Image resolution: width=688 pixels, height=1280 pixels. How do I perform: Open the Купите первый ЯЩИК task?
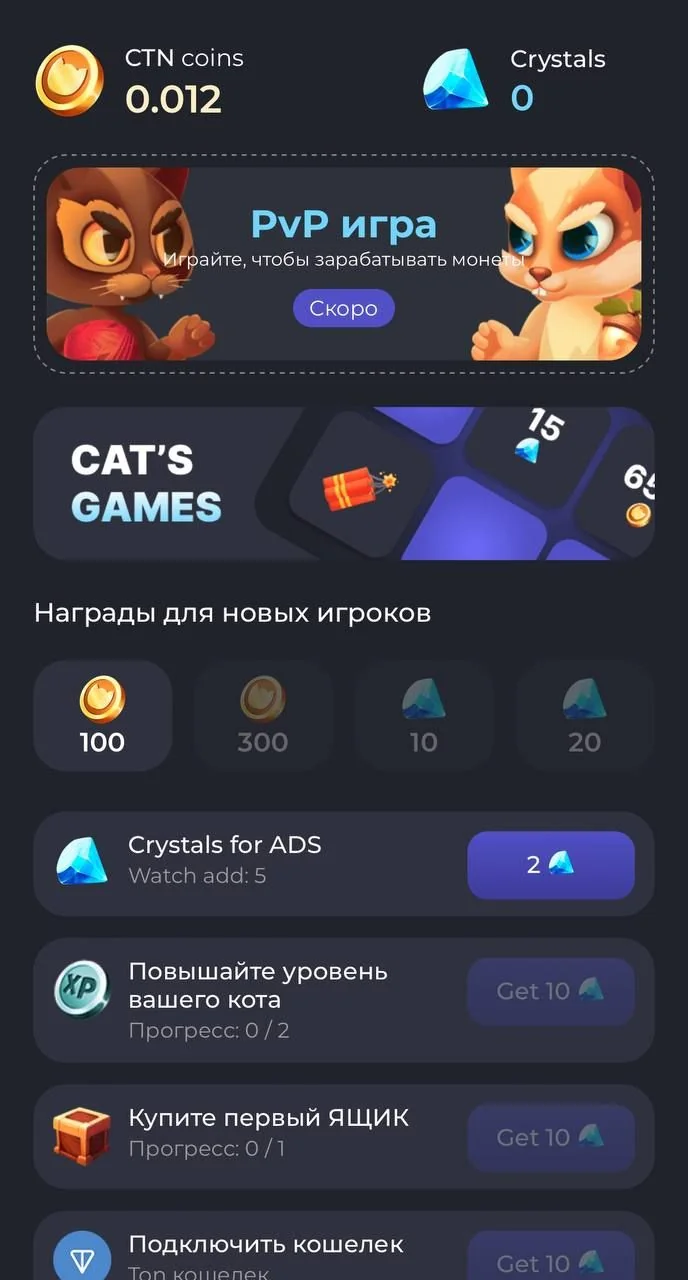[344, 1137]
